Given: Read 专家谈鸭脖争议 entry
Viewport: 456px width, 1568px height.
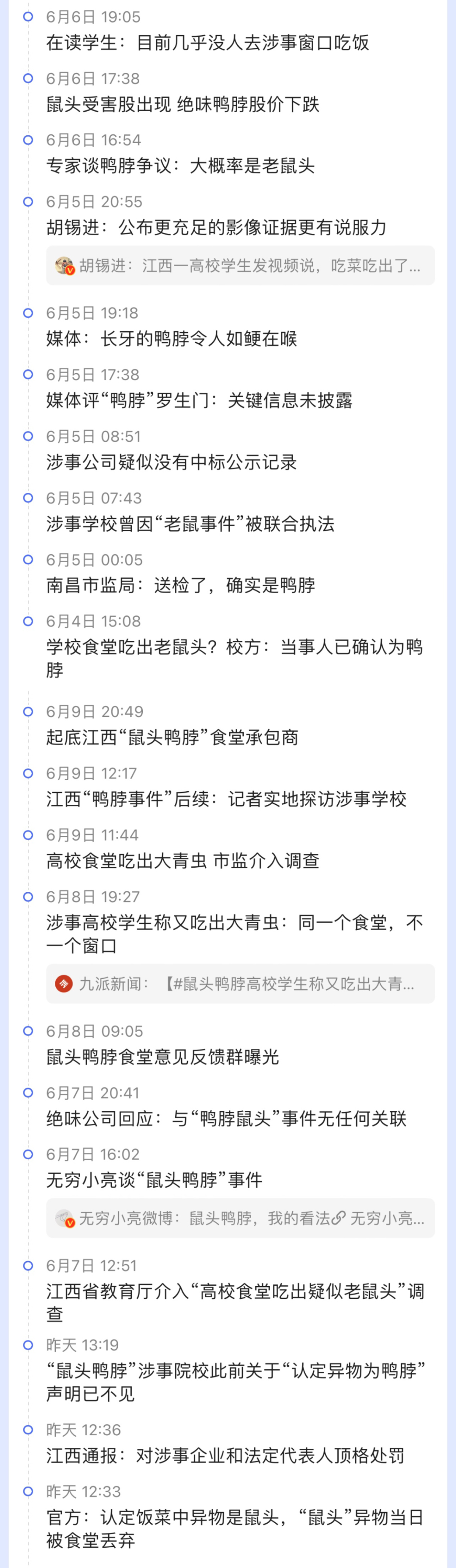Looking at the screenshot, I should coord(180,166).
